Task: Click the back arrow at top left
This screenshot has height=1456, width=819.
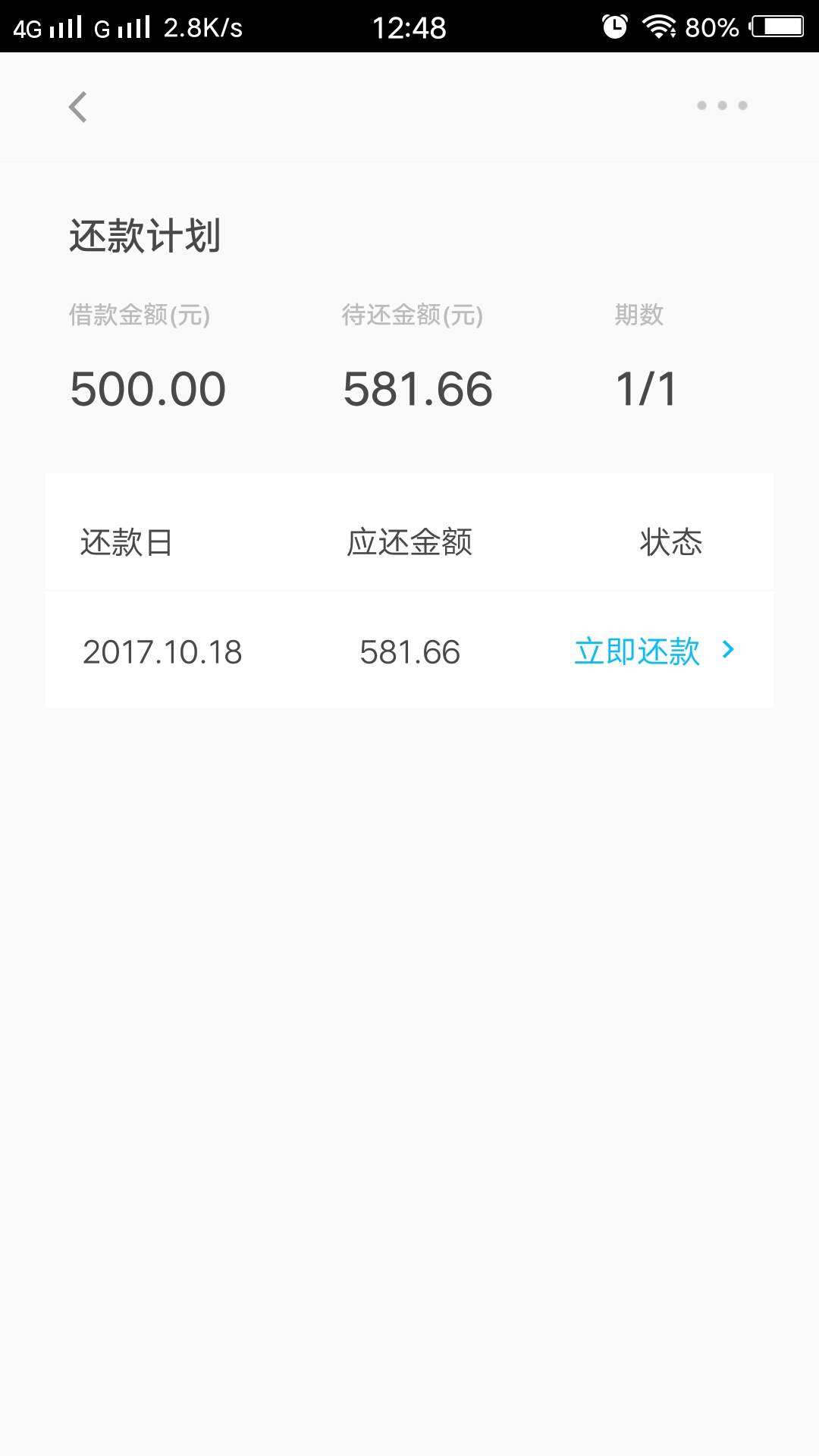Action: coord(76,107)
